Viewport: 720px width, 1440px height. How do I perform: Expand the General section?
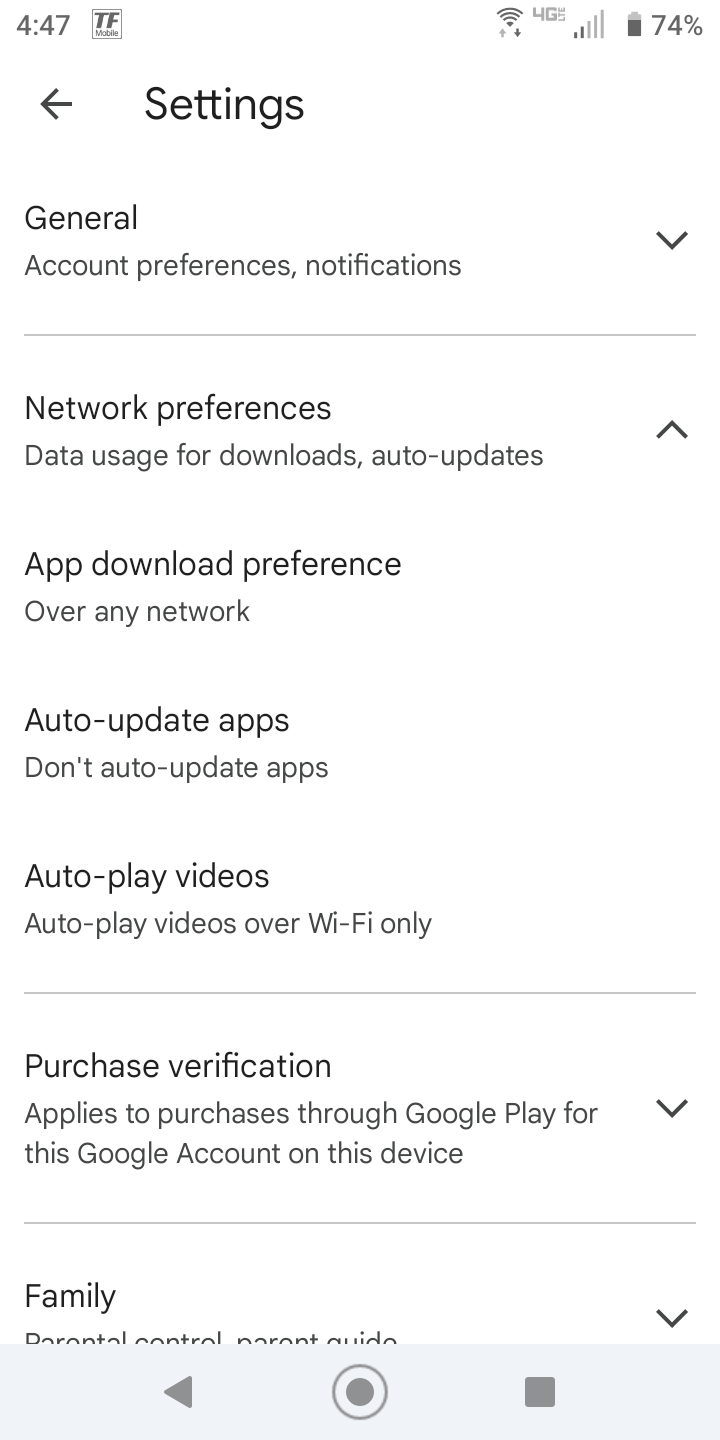click(x=360, y=241)
